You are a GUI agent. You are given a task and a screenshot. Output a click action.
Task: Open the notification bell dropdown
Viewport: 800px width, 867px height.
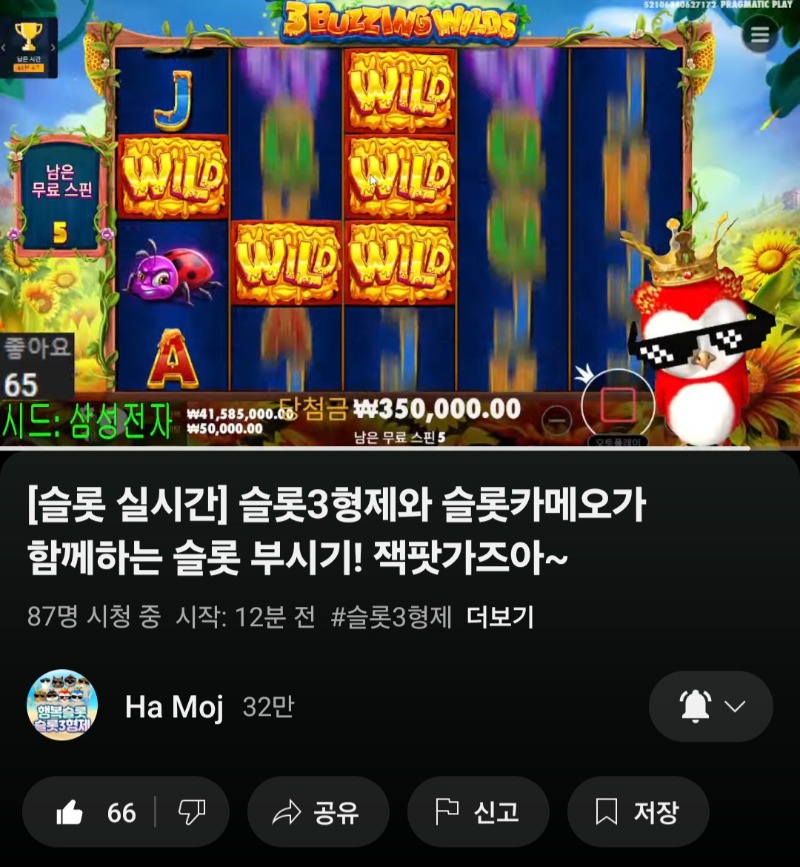coord(711,706)
